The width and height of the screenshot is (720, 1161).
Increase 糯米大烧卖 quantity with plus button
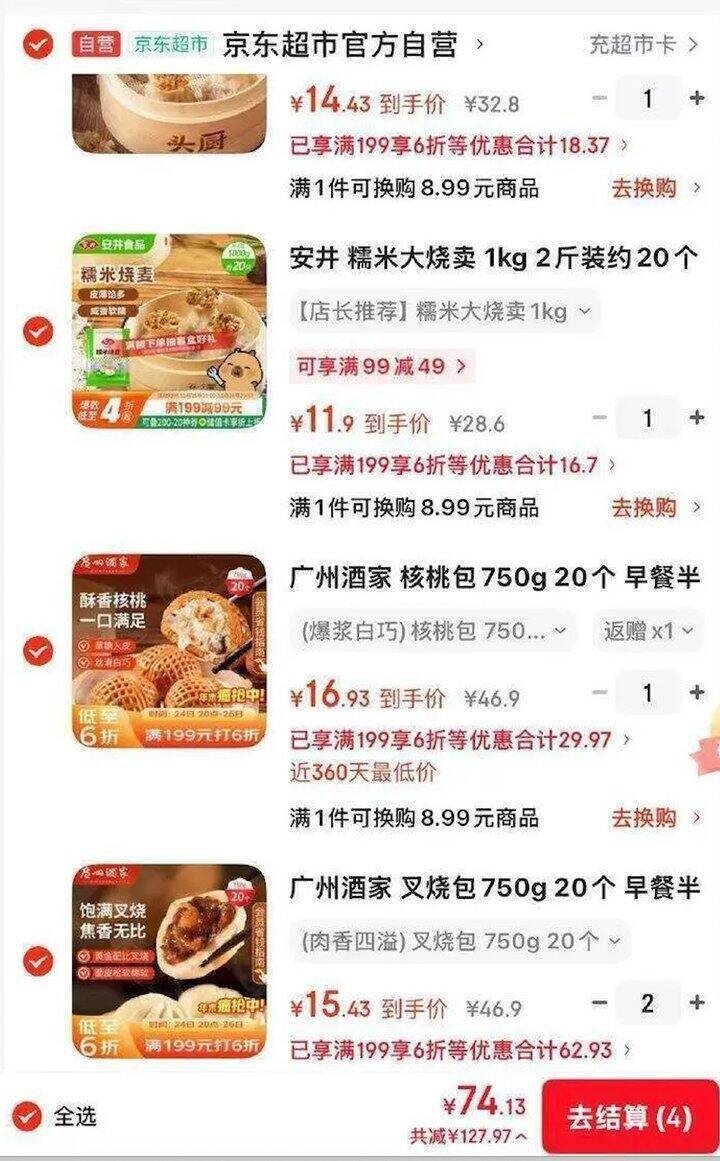coord(693,416)
